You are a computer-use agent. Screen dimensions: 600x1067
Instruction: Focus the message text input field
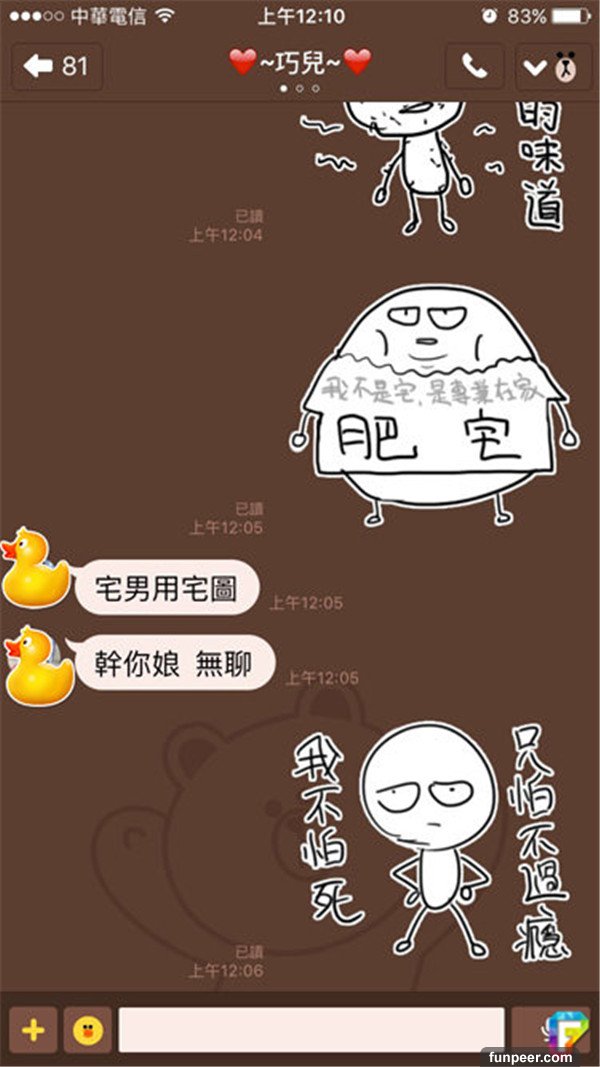pos(311,1029)
